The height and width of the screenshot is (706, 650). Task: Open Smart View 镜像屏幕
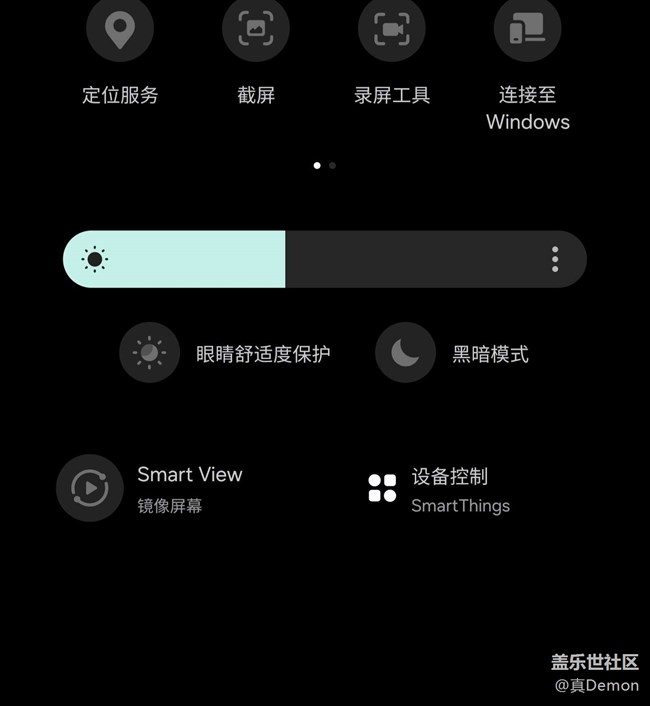[x=90, y=488]
